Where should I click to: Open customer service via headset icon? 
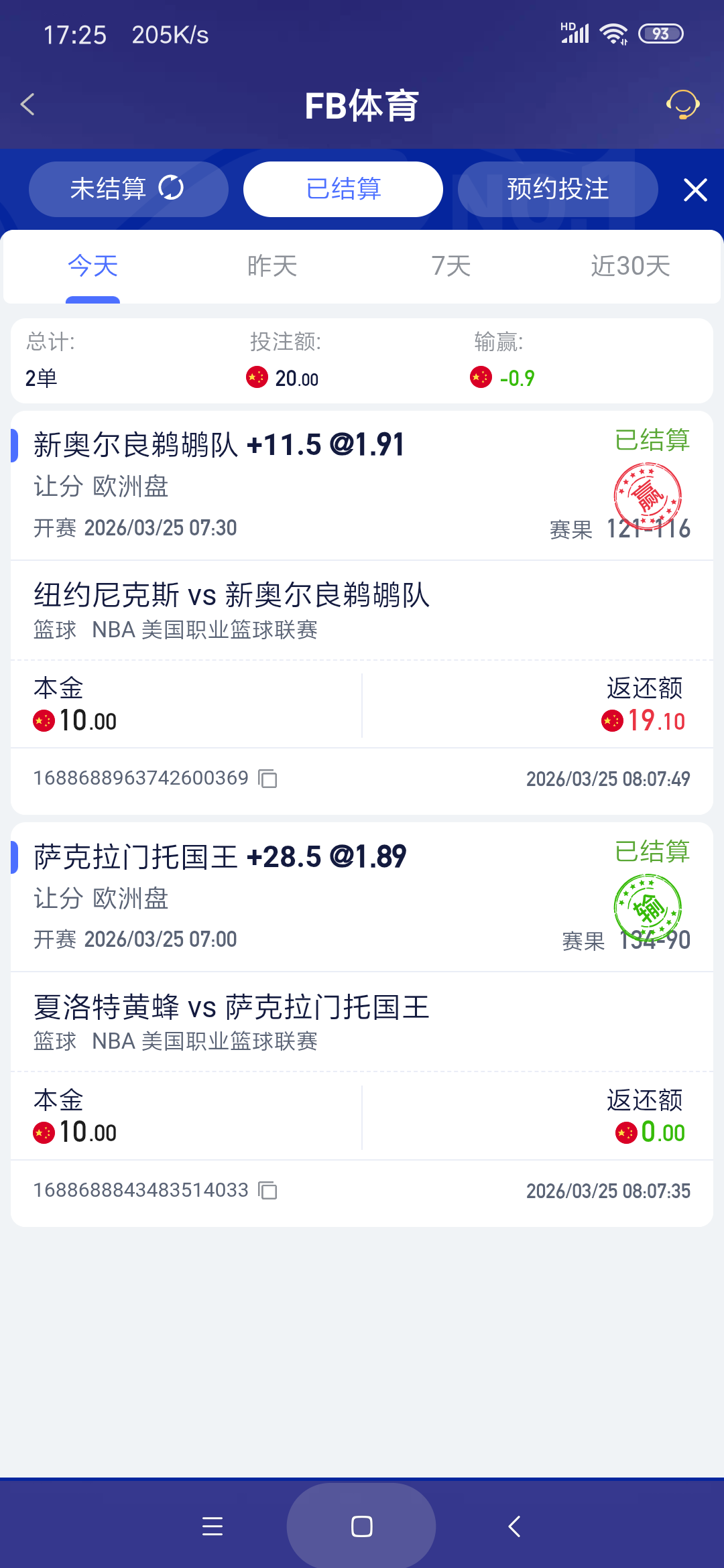pyautogui.click(x=682, y=105)
